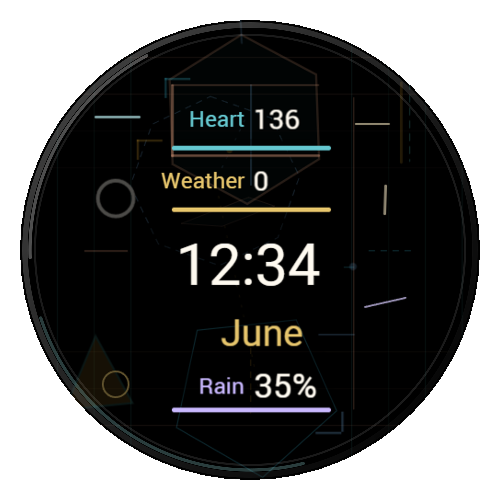
Task: Open the Rain 35% complication
Action: point(251,392)
